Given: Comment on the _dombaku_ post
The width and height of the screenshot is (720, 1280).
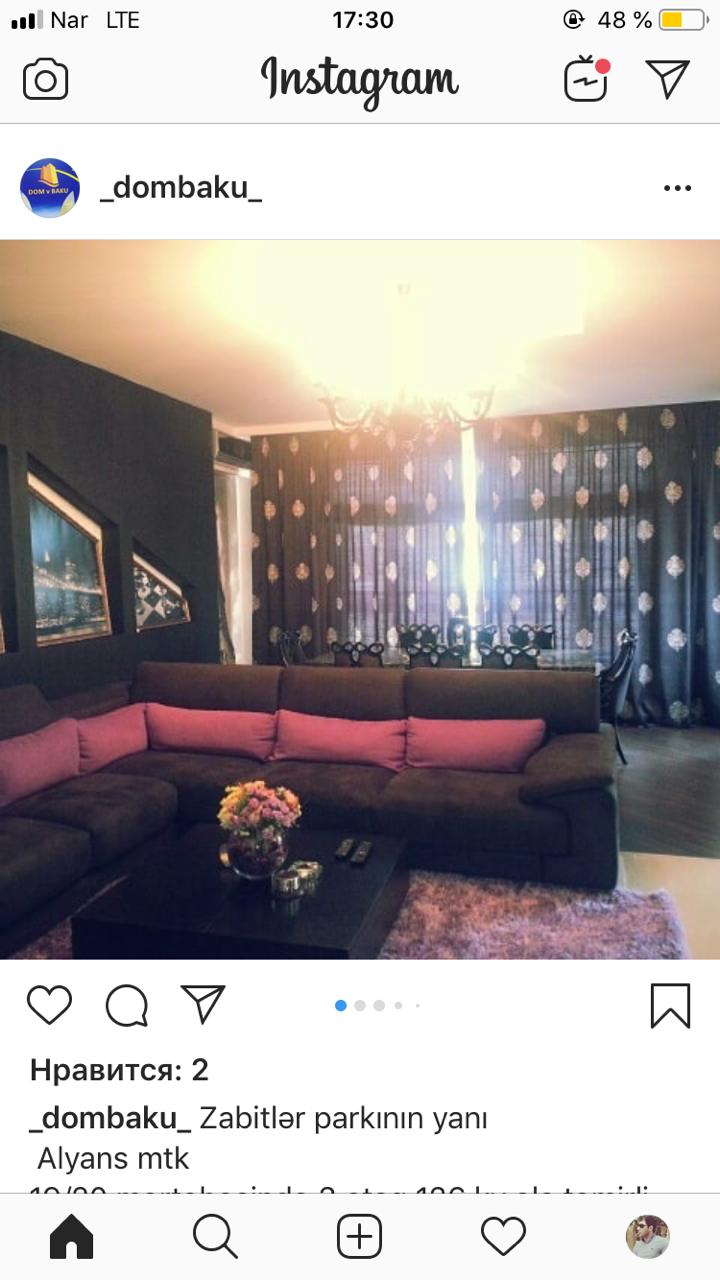Looking at the screenshot, I should tap(127, 1005).
